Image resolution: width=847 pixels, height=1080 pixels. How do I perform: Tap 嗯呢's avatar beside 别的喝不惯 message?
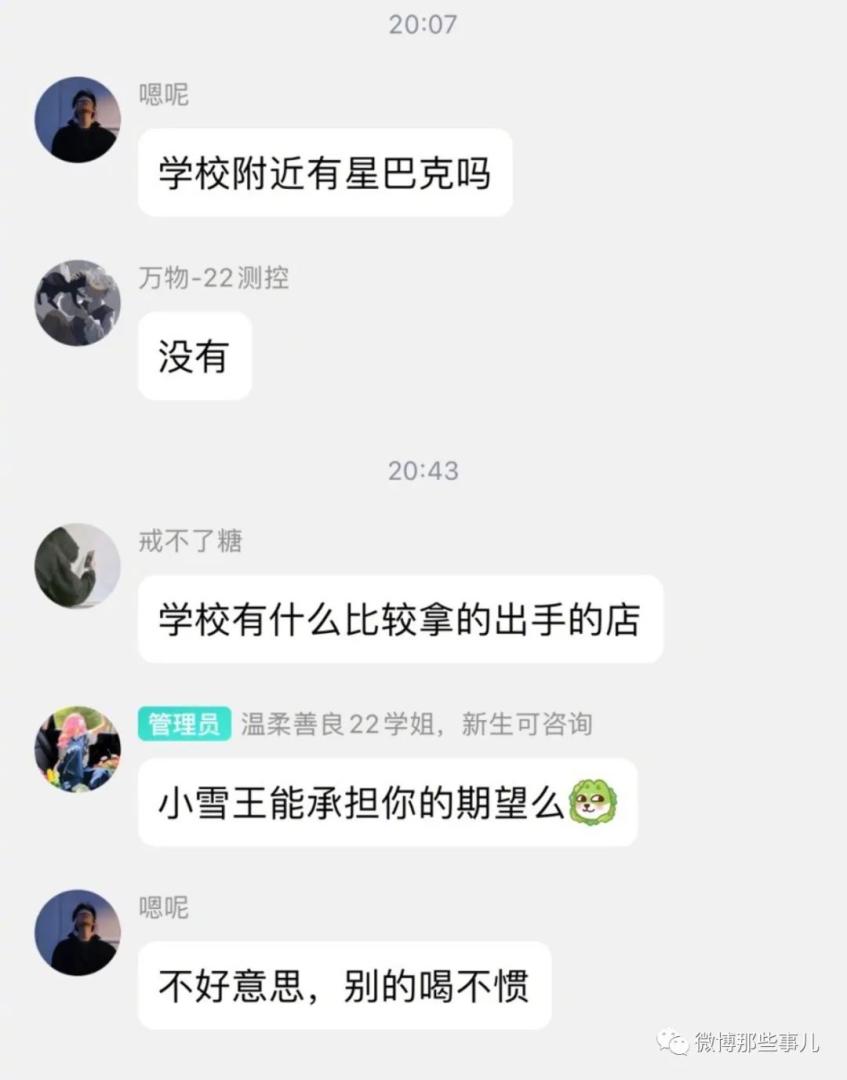78,933
